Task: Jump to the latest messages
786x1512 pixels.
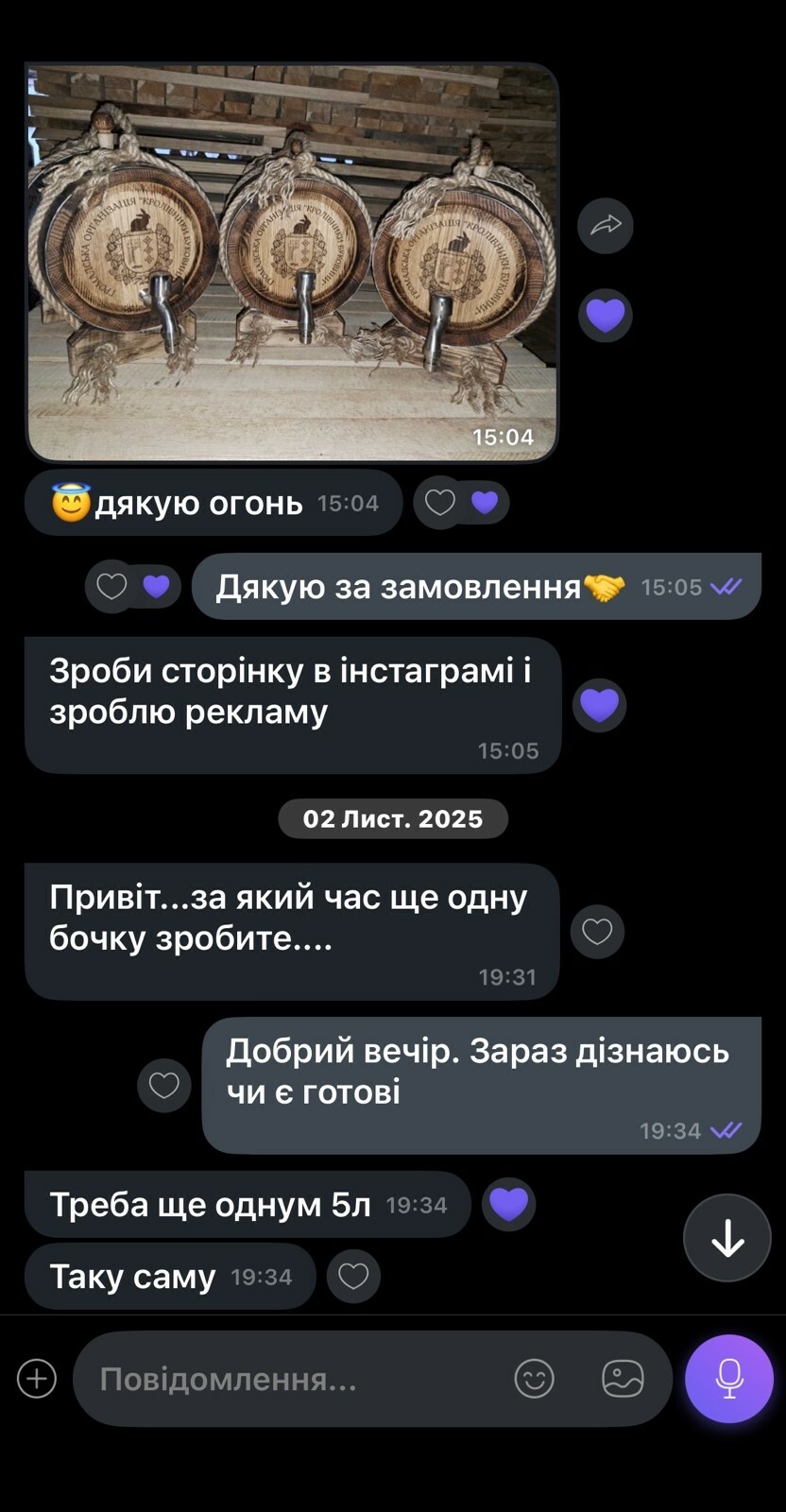Action: (x=727, y=1238)
